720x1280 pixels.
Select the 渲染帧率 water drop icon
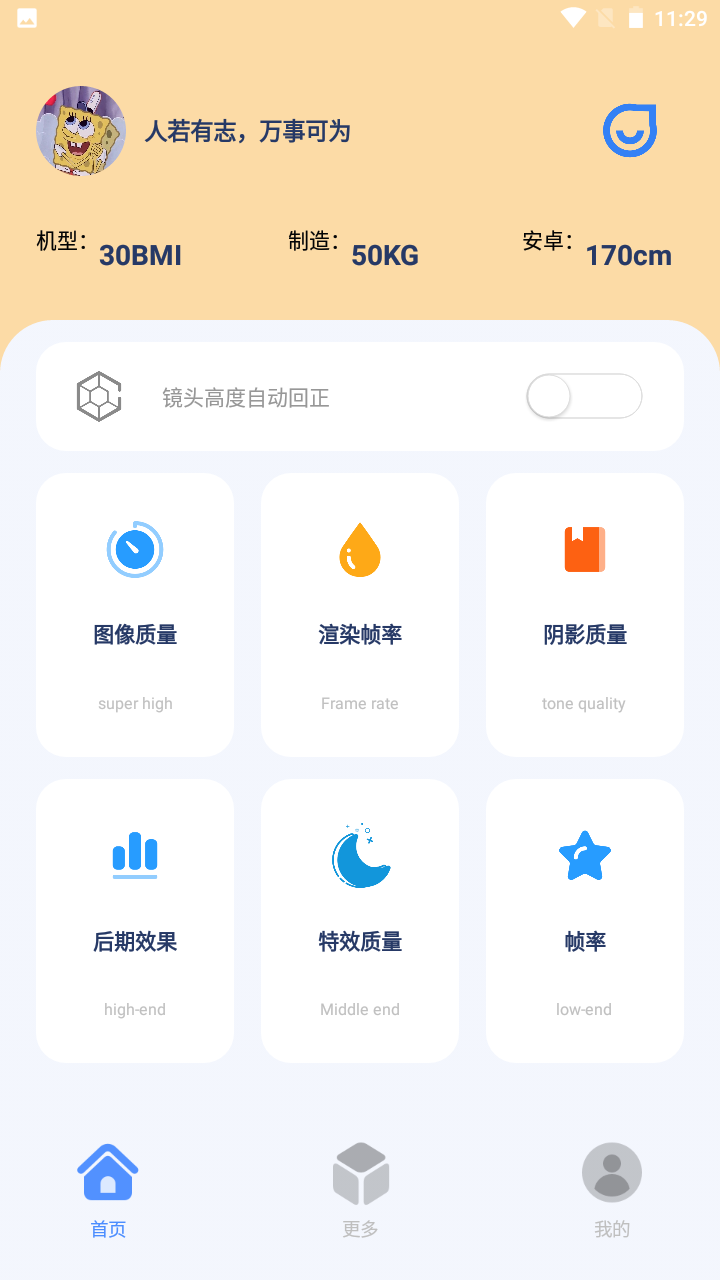360,549
